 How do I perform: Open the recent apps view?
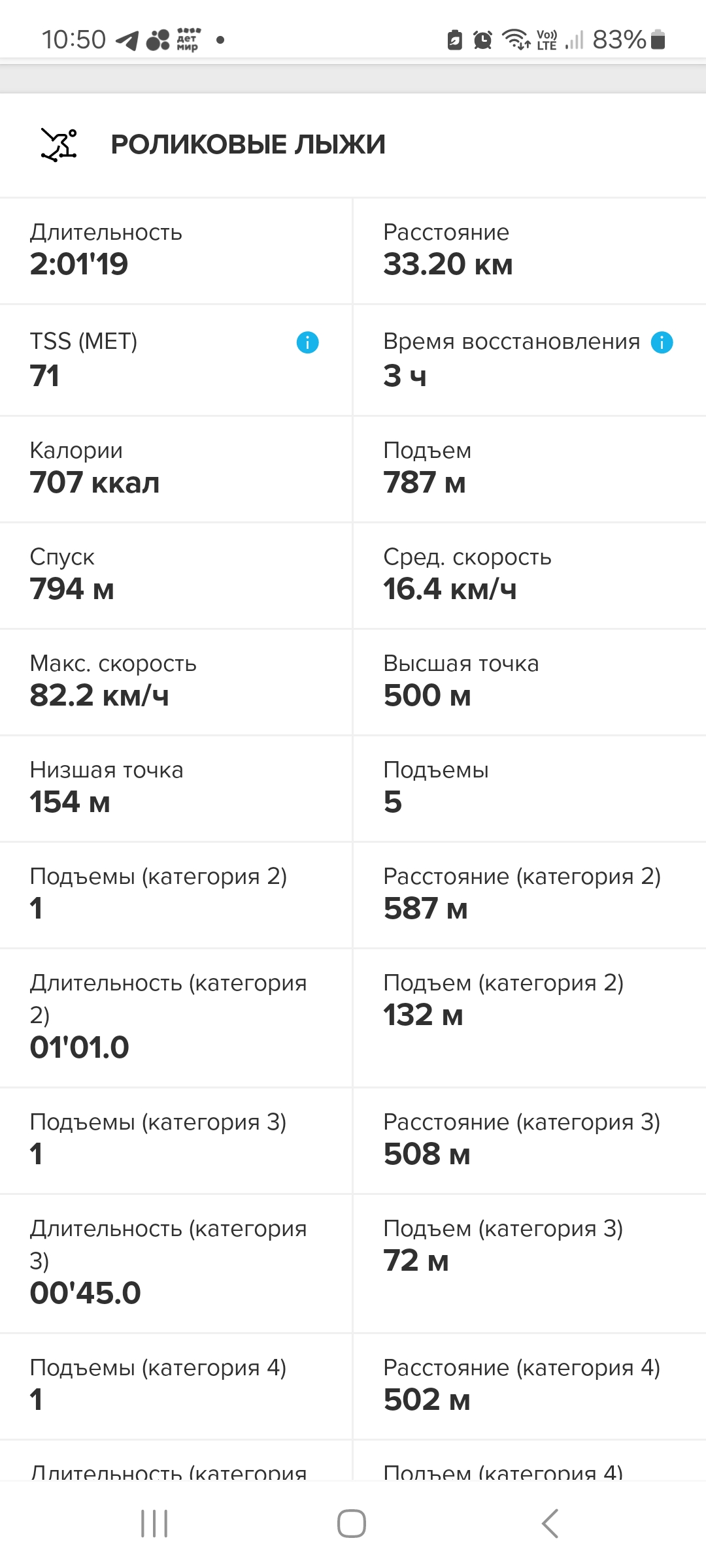coord(155,1524)
